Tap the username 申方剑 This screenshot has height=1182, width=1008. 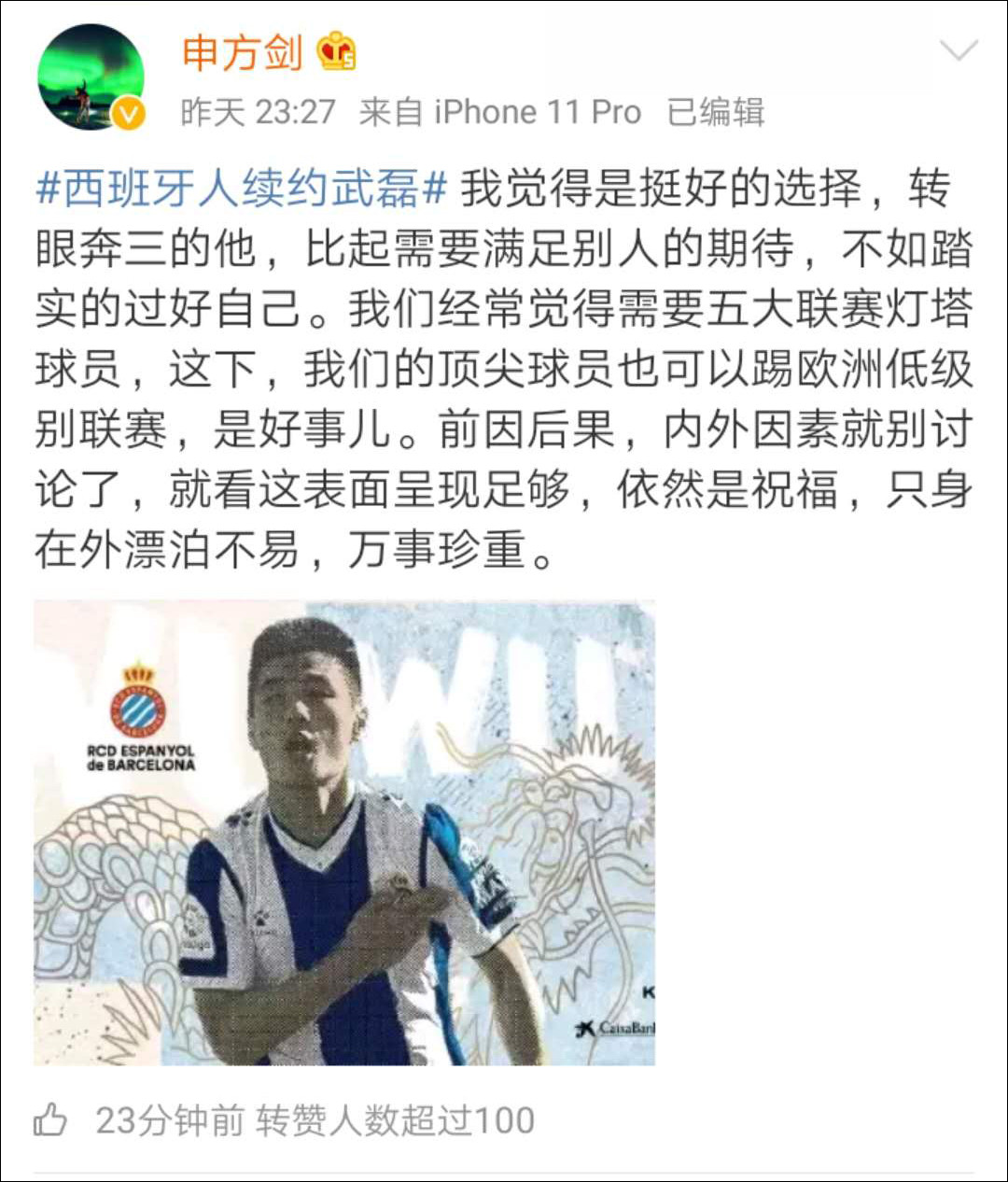coord(243,52)
